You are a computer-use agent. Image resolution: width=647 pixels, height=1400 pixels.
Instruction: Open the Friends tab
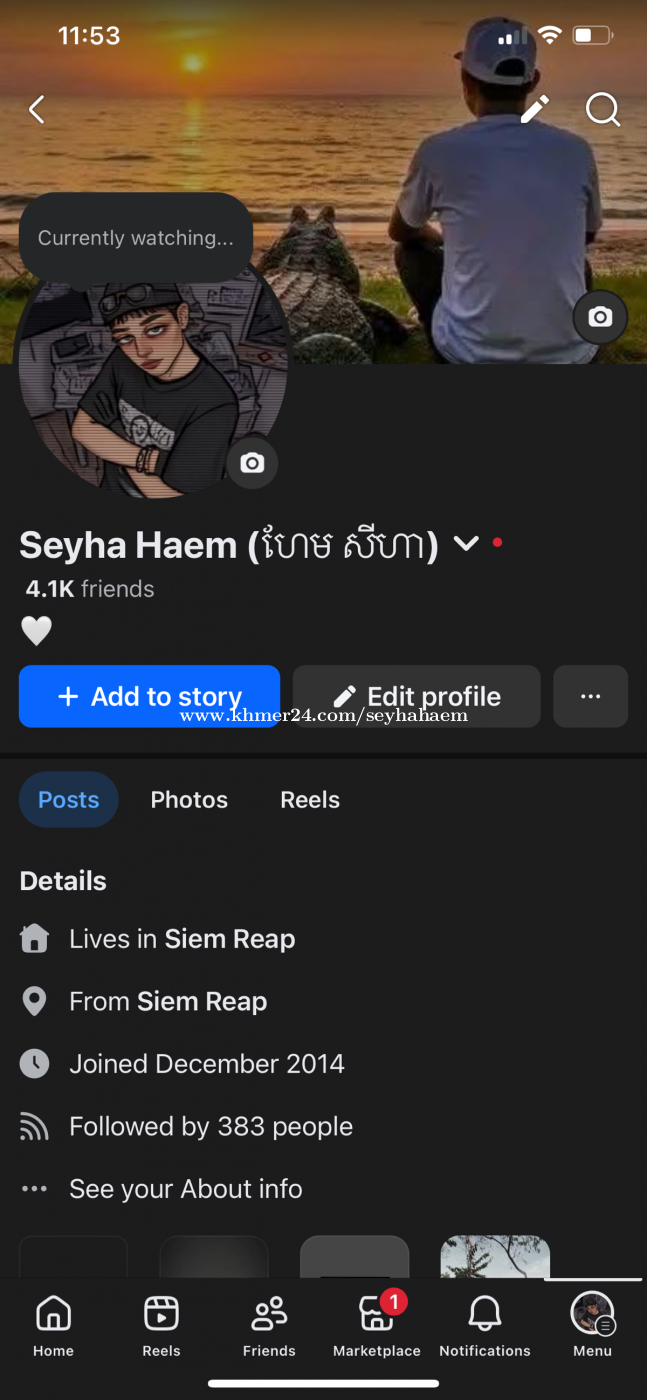tap(269, 1326)
